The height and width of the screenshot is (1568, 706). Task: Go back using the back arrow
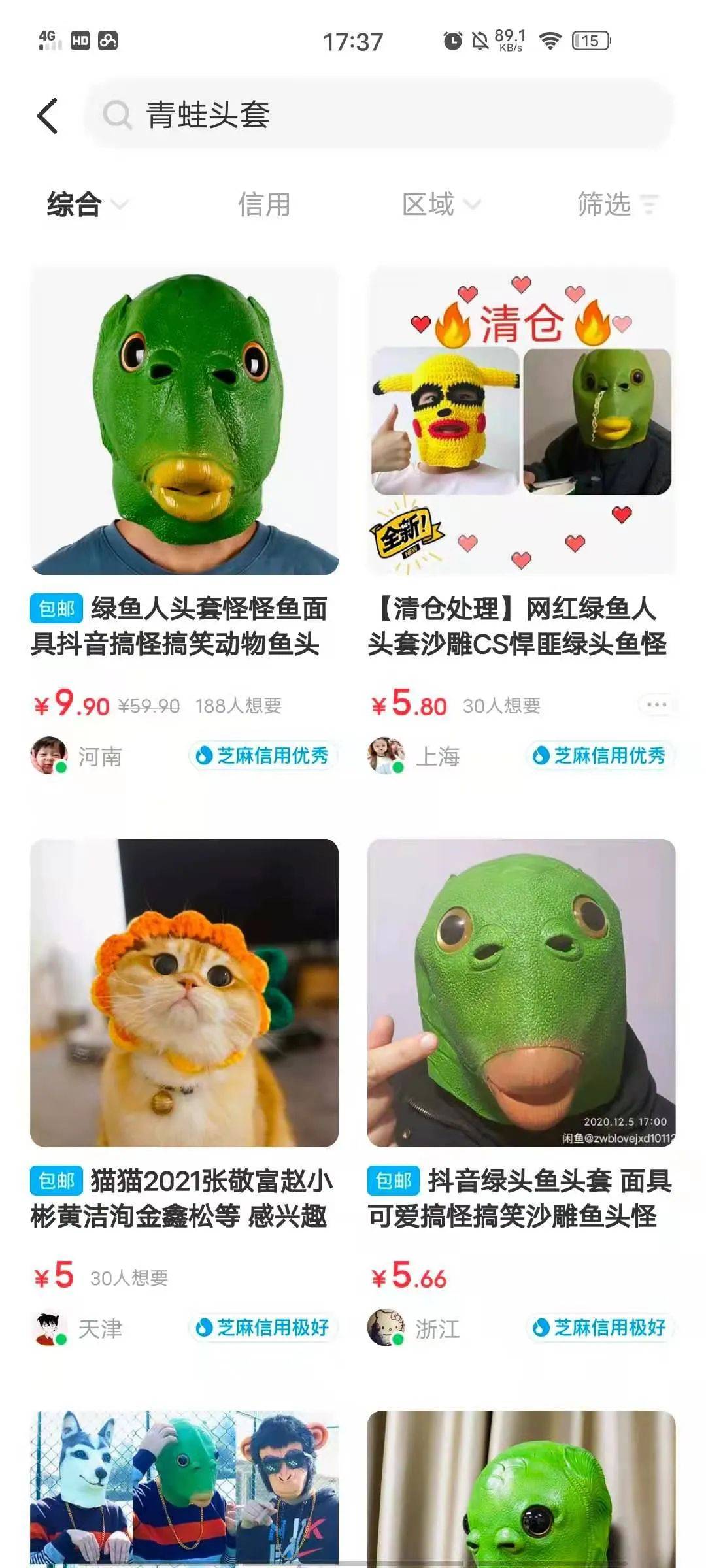click(48, 116)
